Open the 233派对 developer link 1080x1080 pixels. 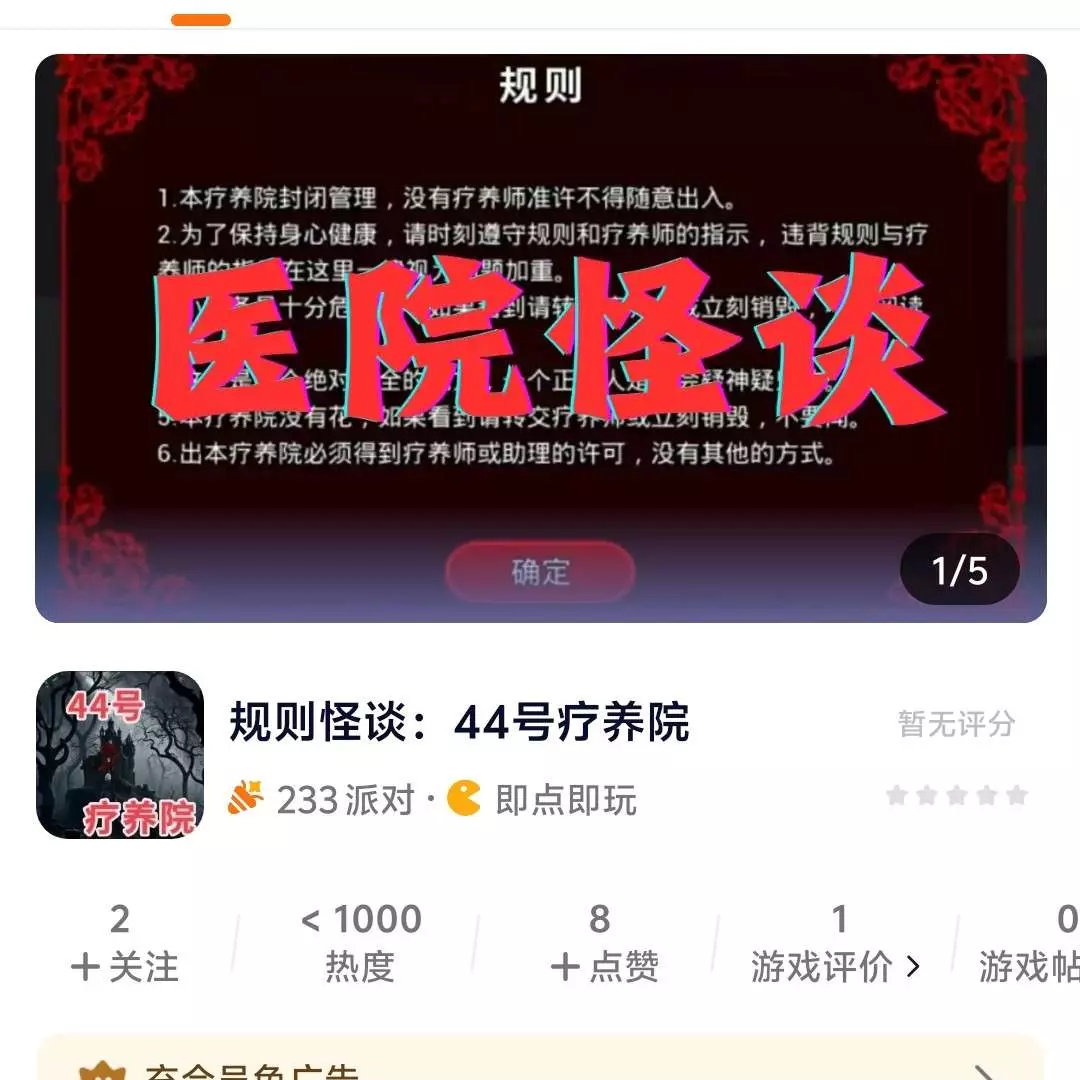(322, 800)
